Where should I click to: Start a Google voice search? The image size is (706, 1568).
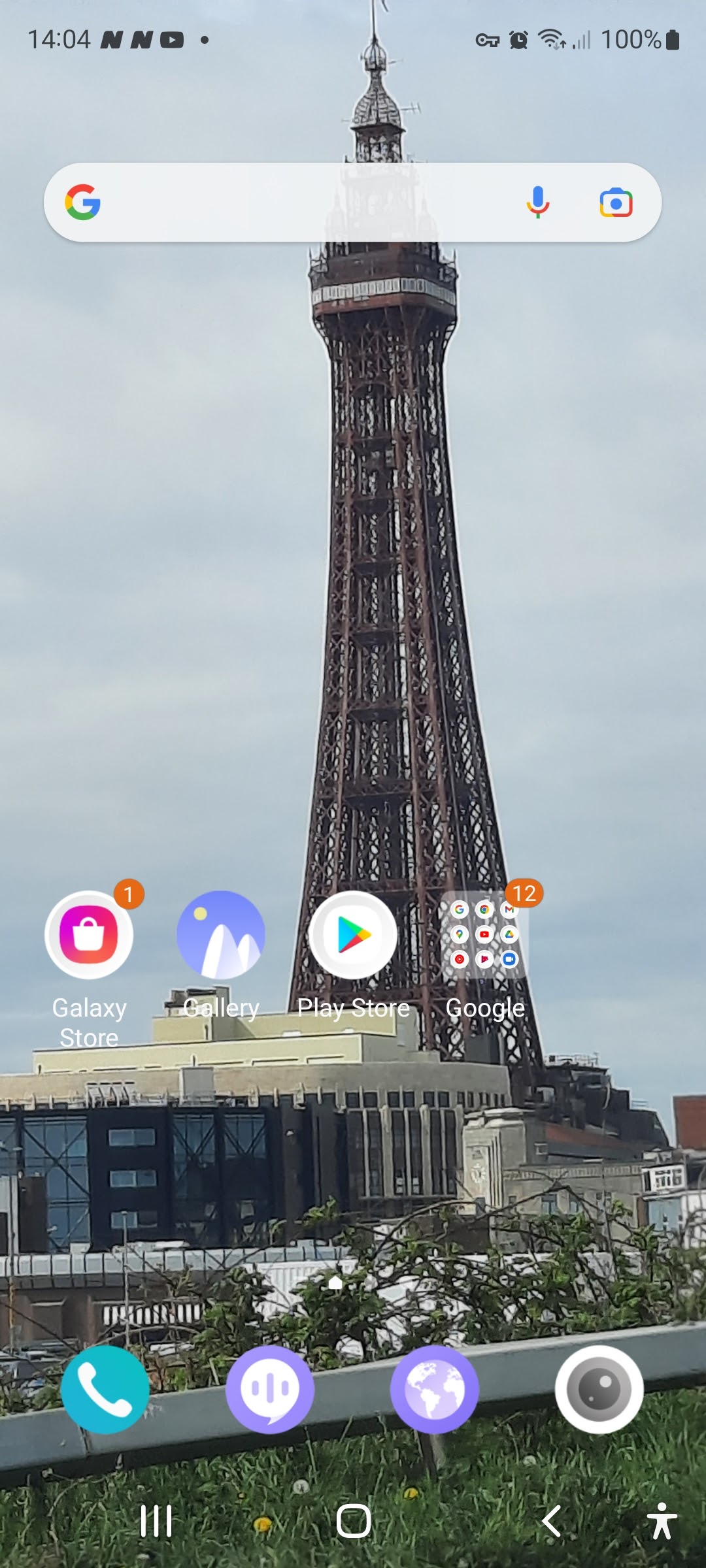(x=537, y=203)
